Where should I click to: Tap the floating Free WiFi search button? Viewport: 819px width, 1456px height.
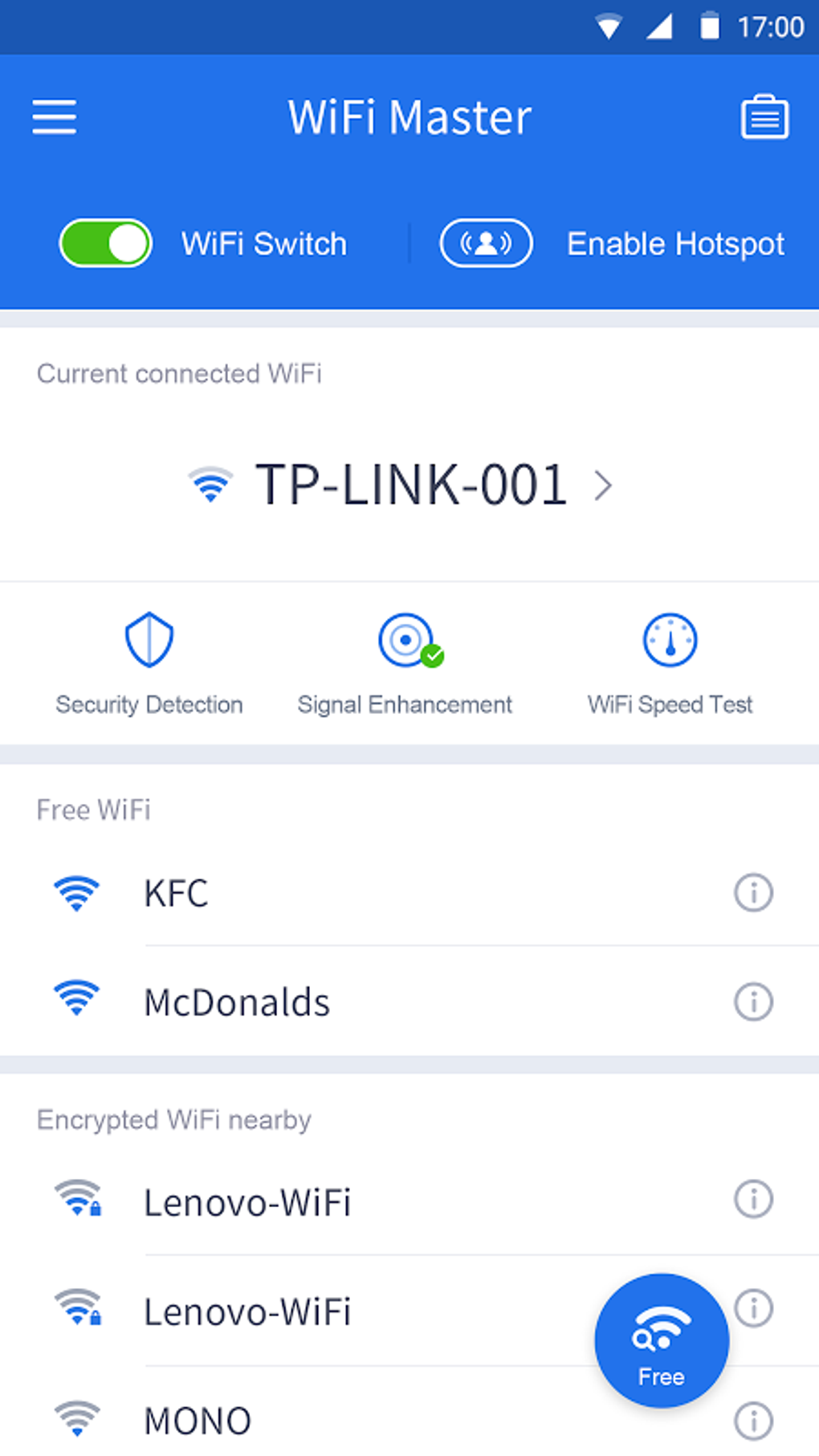click(x=662, y=1340)
